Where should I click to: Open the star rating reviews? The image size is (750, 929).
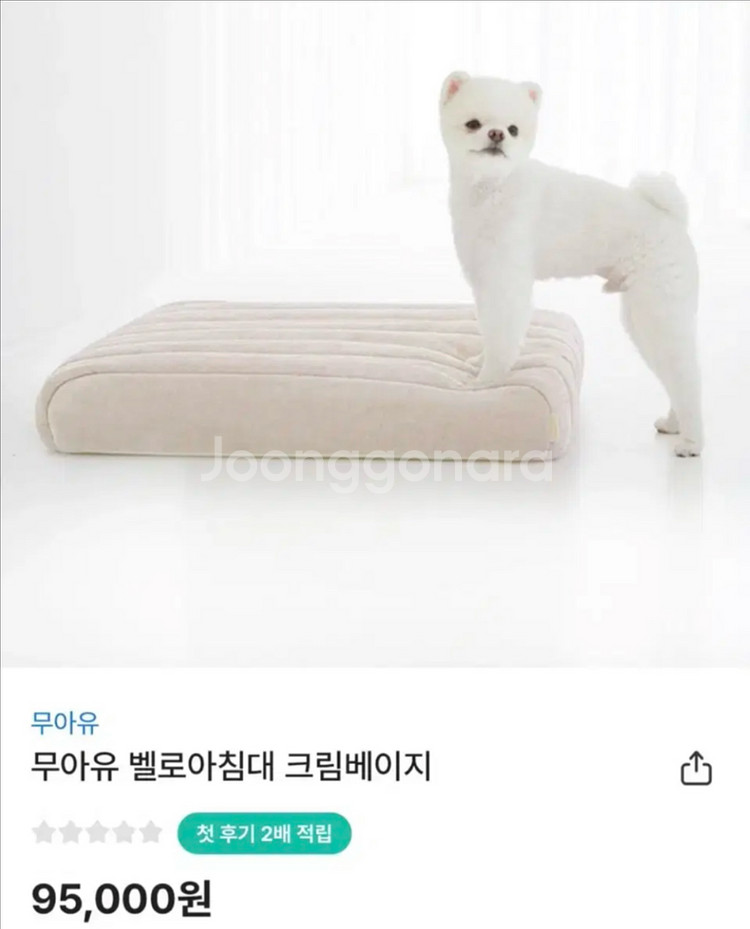[97, 832]
